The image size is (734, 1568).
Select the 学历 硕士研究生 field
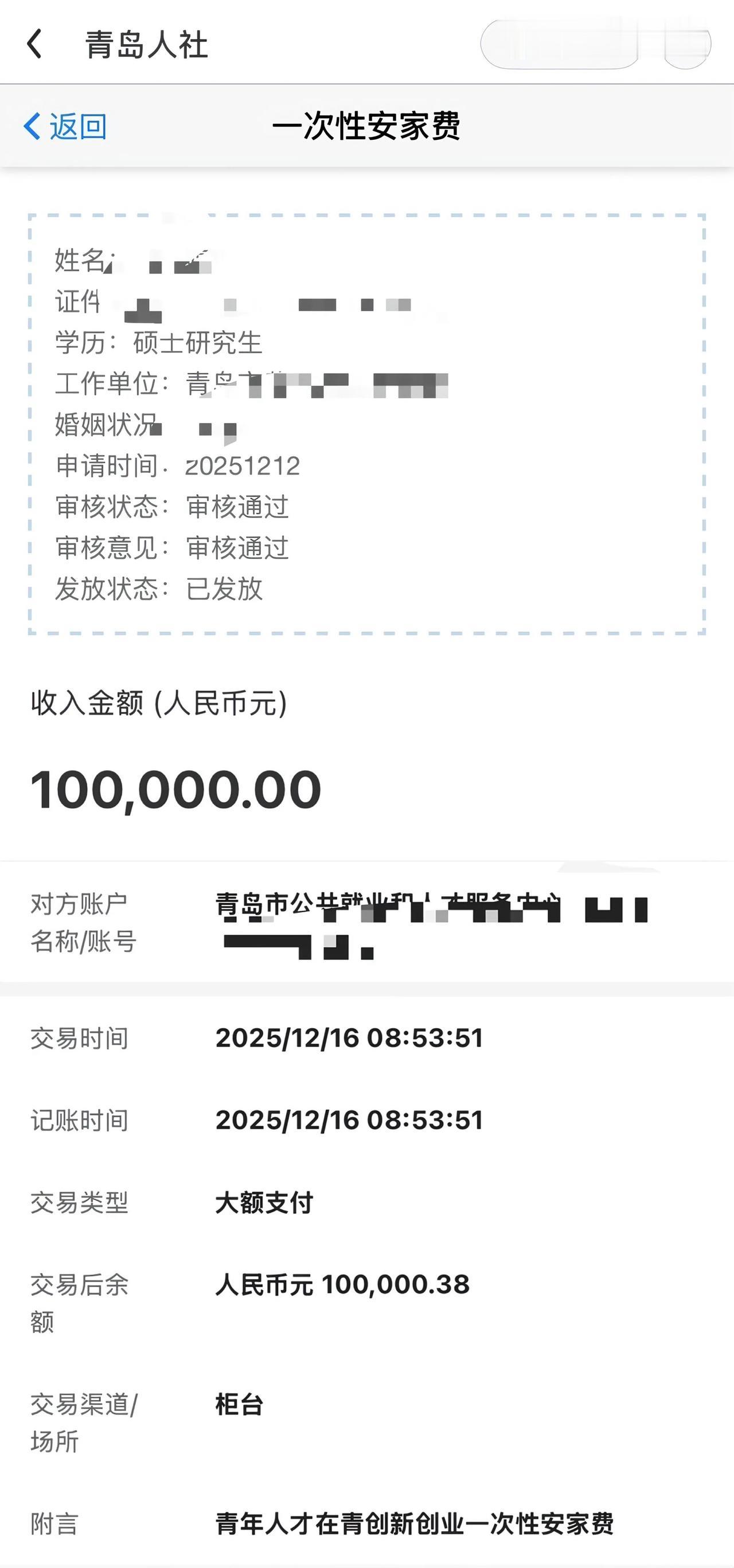pyautogui.click(x=158, y=343)
